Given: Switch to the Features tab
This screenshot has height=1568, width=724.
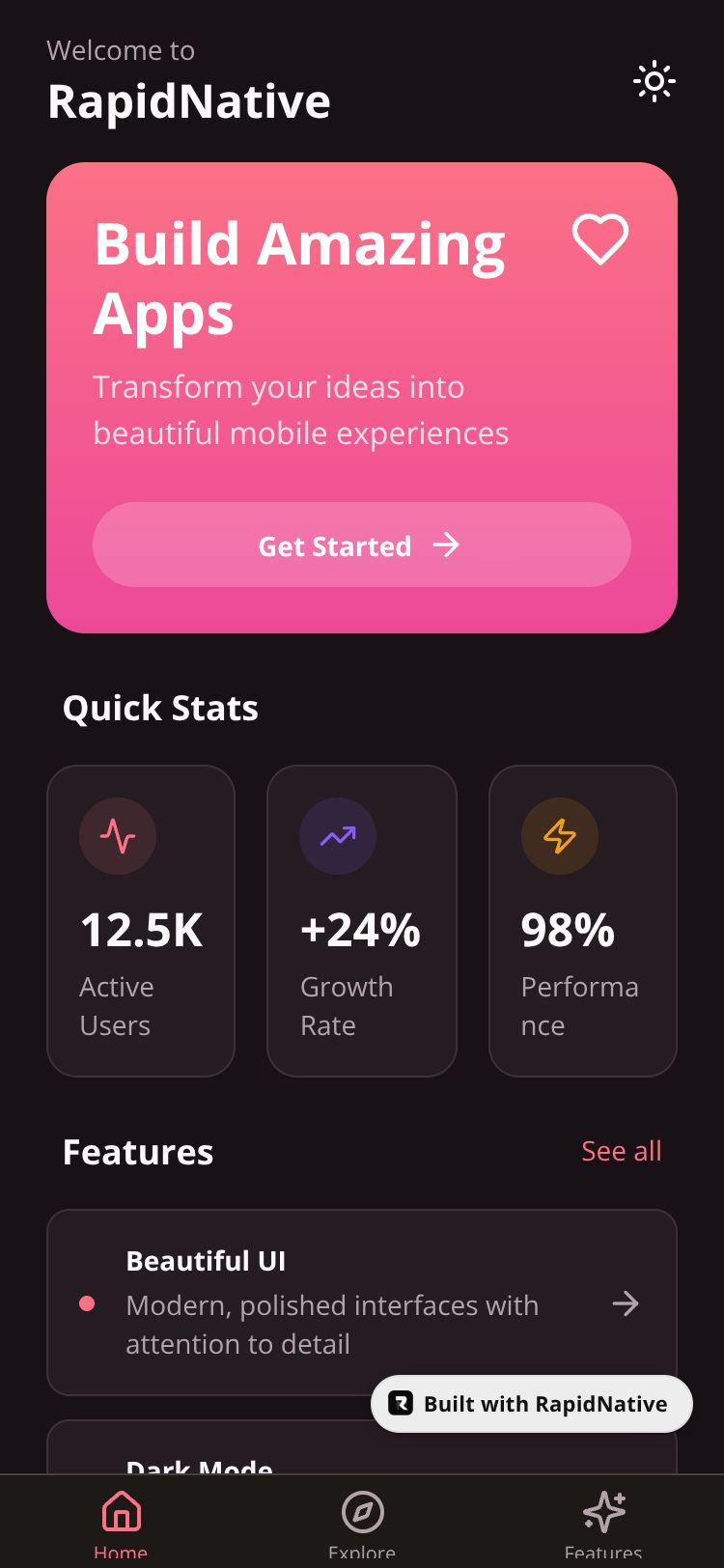Looking at the screenshot, I should (x=603, y=1521).
